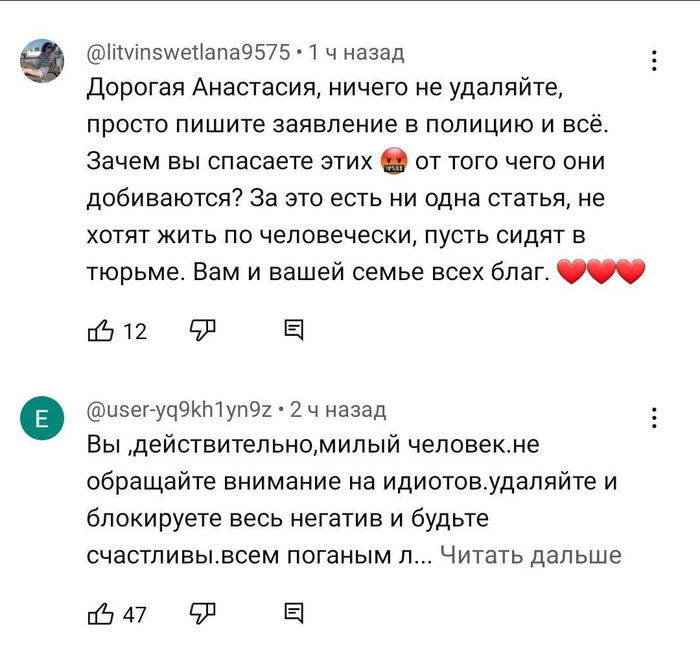
Task: Reply to user-yq9kh1yn9z's comment
Action: (x=294, y=614)
